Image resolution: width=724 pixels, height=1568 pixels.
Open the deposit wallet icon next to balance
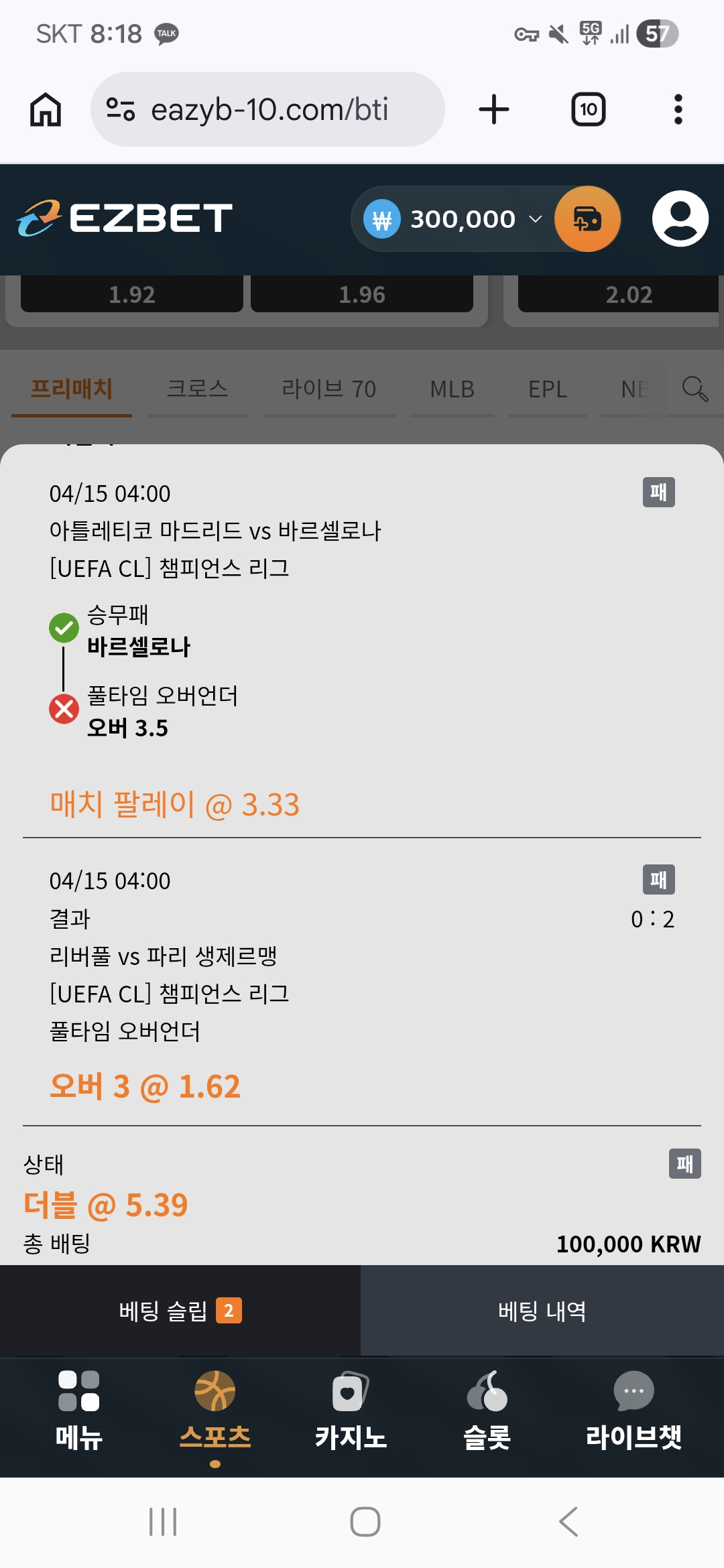(587, 219)
